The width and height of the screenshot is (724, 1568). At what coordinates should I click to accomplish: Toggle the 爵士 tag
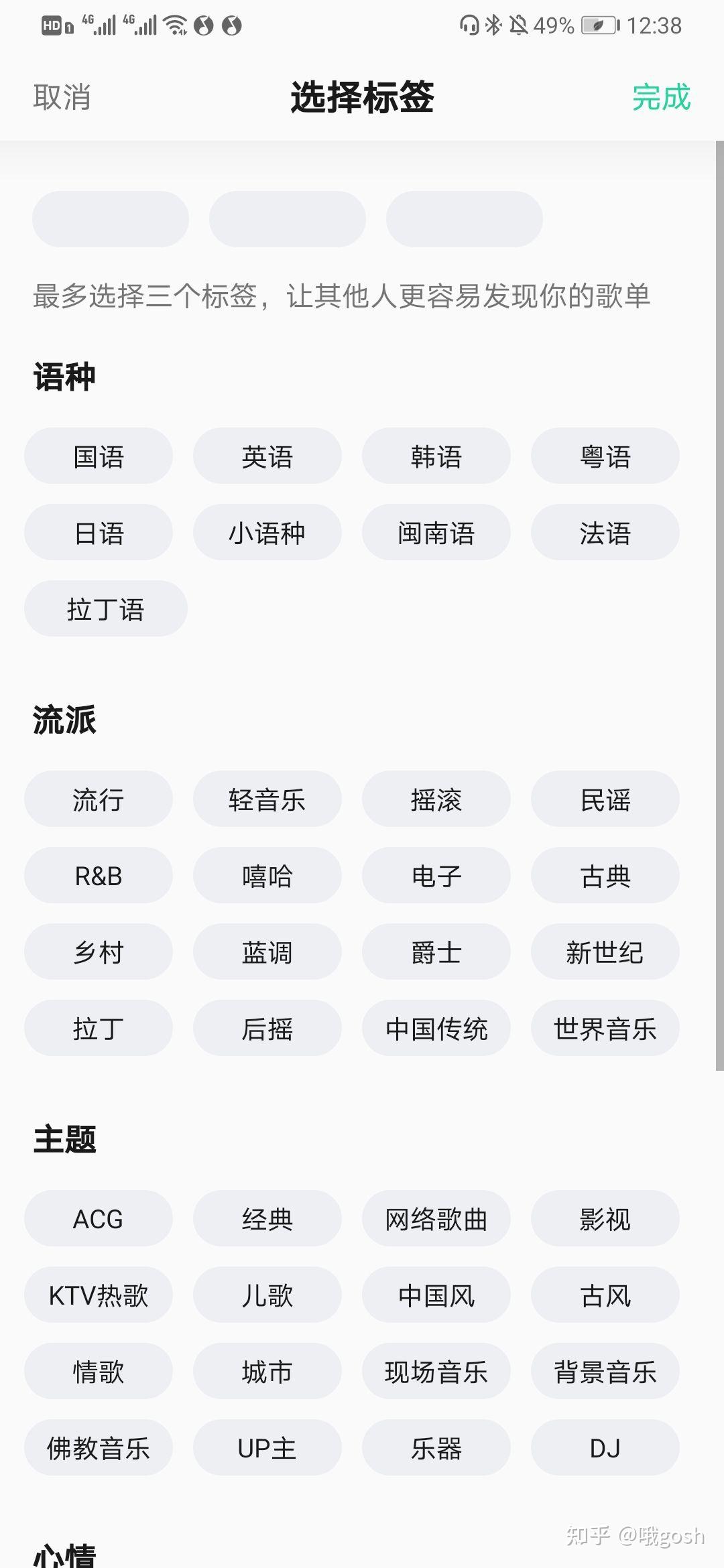click(x=436, y=952)
